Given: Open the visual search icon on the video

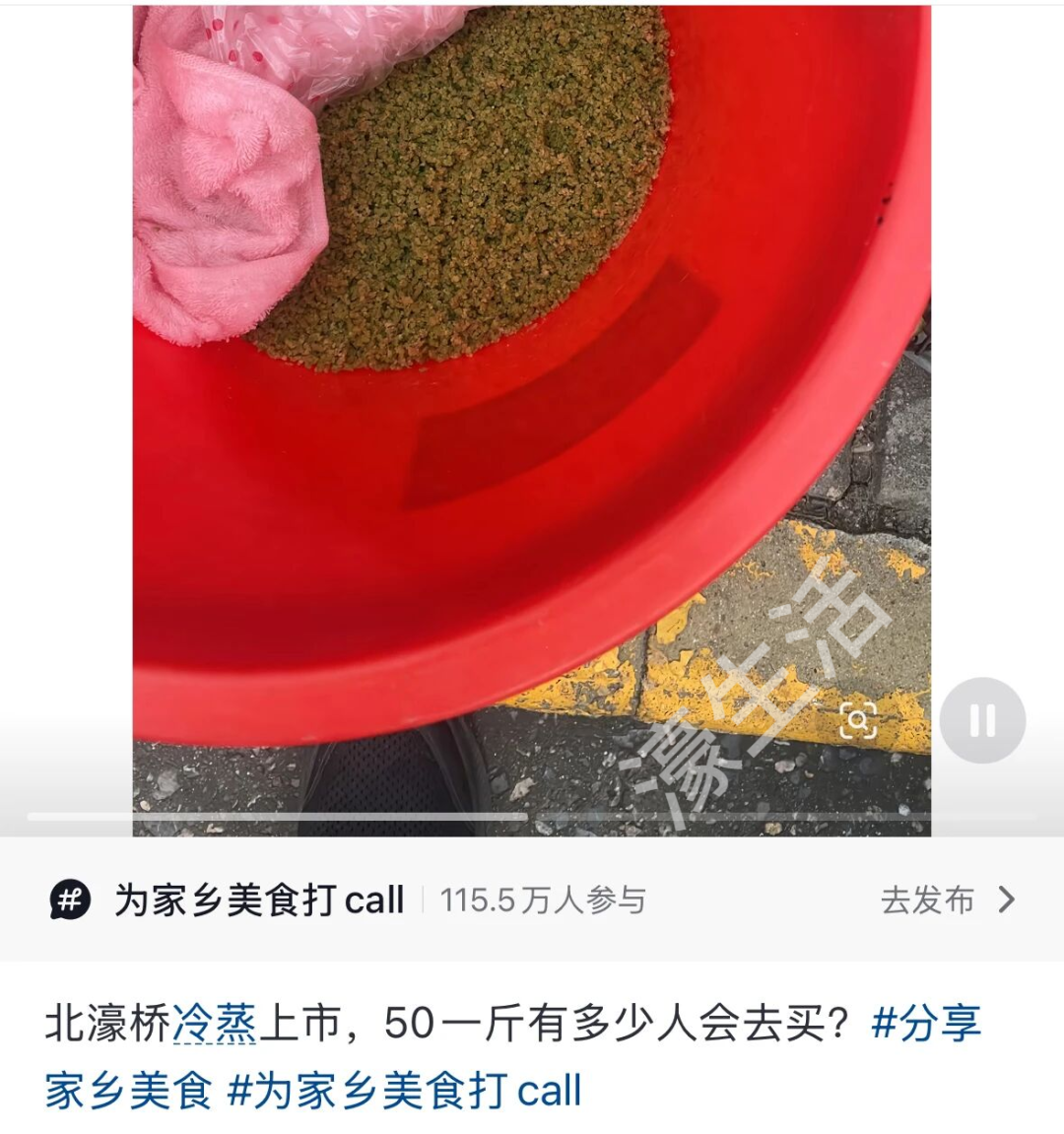Looking at the screenshot, I should pos(858,721).
